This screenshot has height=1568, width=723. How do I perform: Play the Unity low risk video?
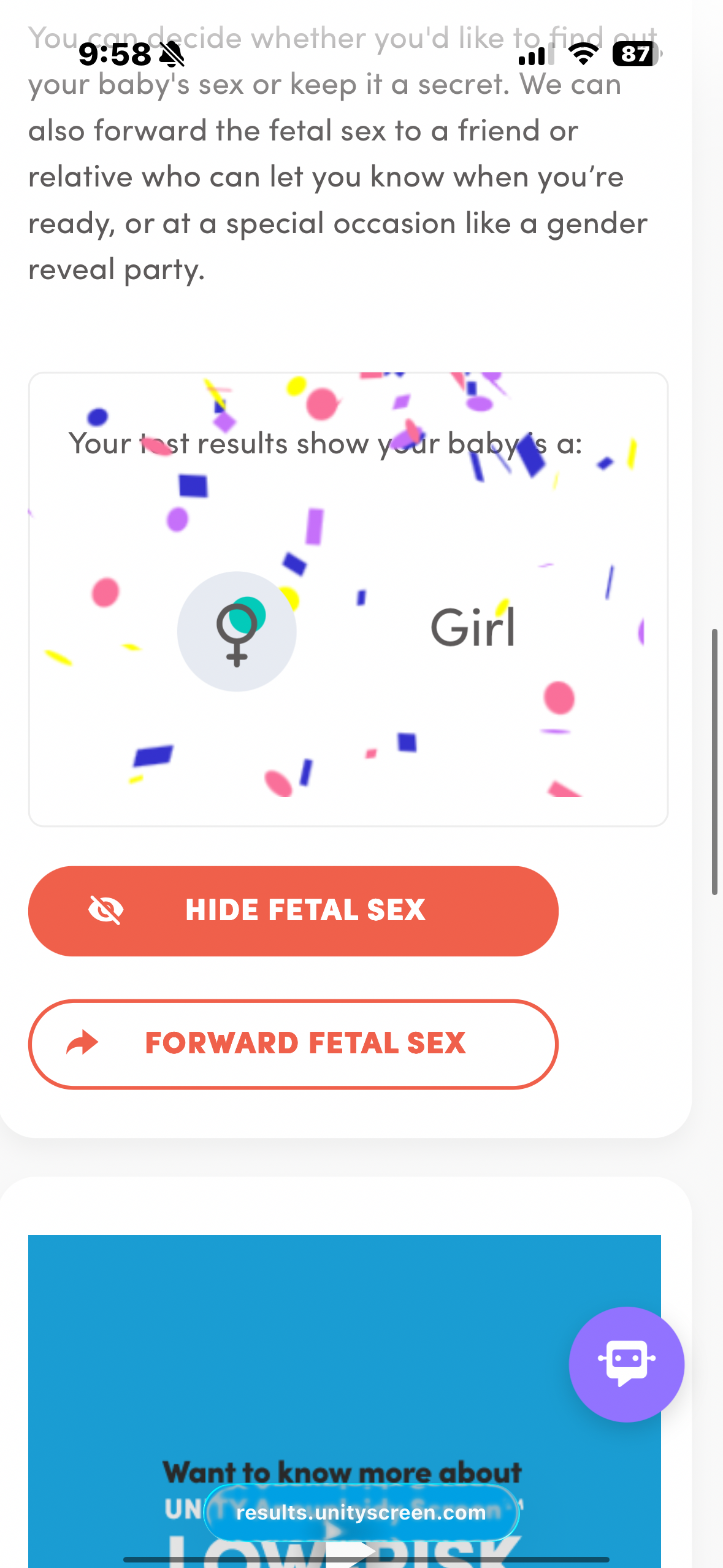click(x=348, y=1551)
